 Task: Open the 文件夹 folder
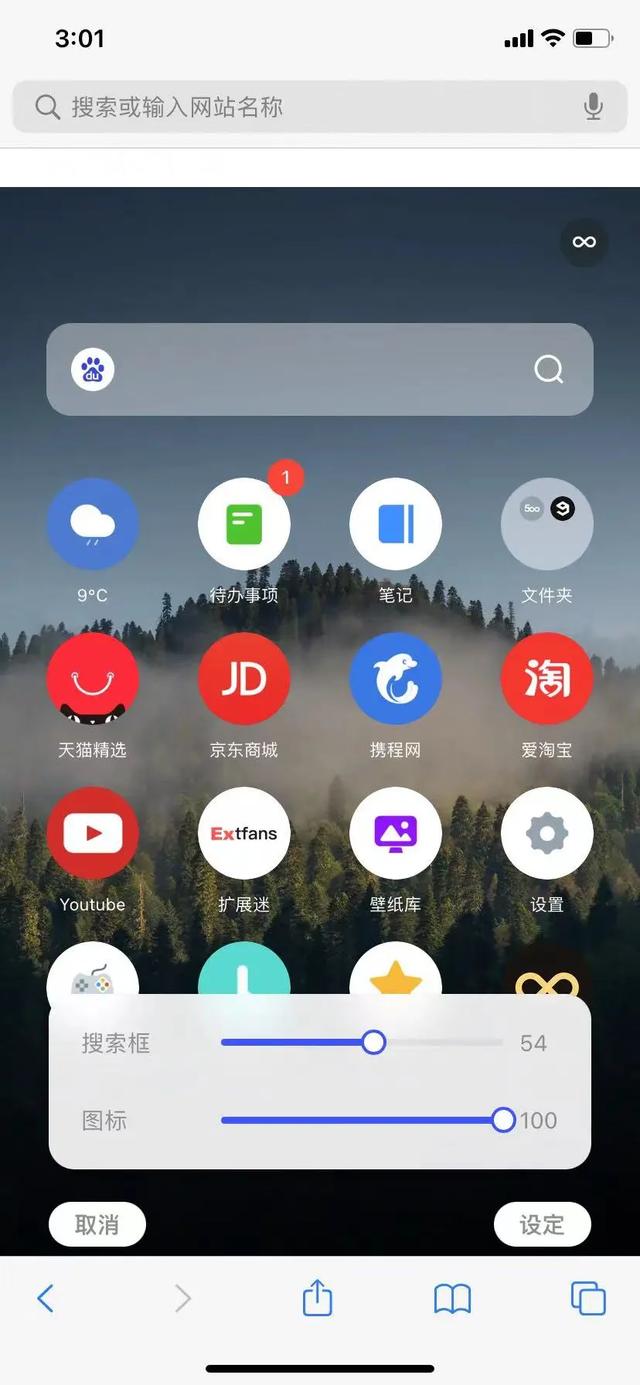point(547,524)
